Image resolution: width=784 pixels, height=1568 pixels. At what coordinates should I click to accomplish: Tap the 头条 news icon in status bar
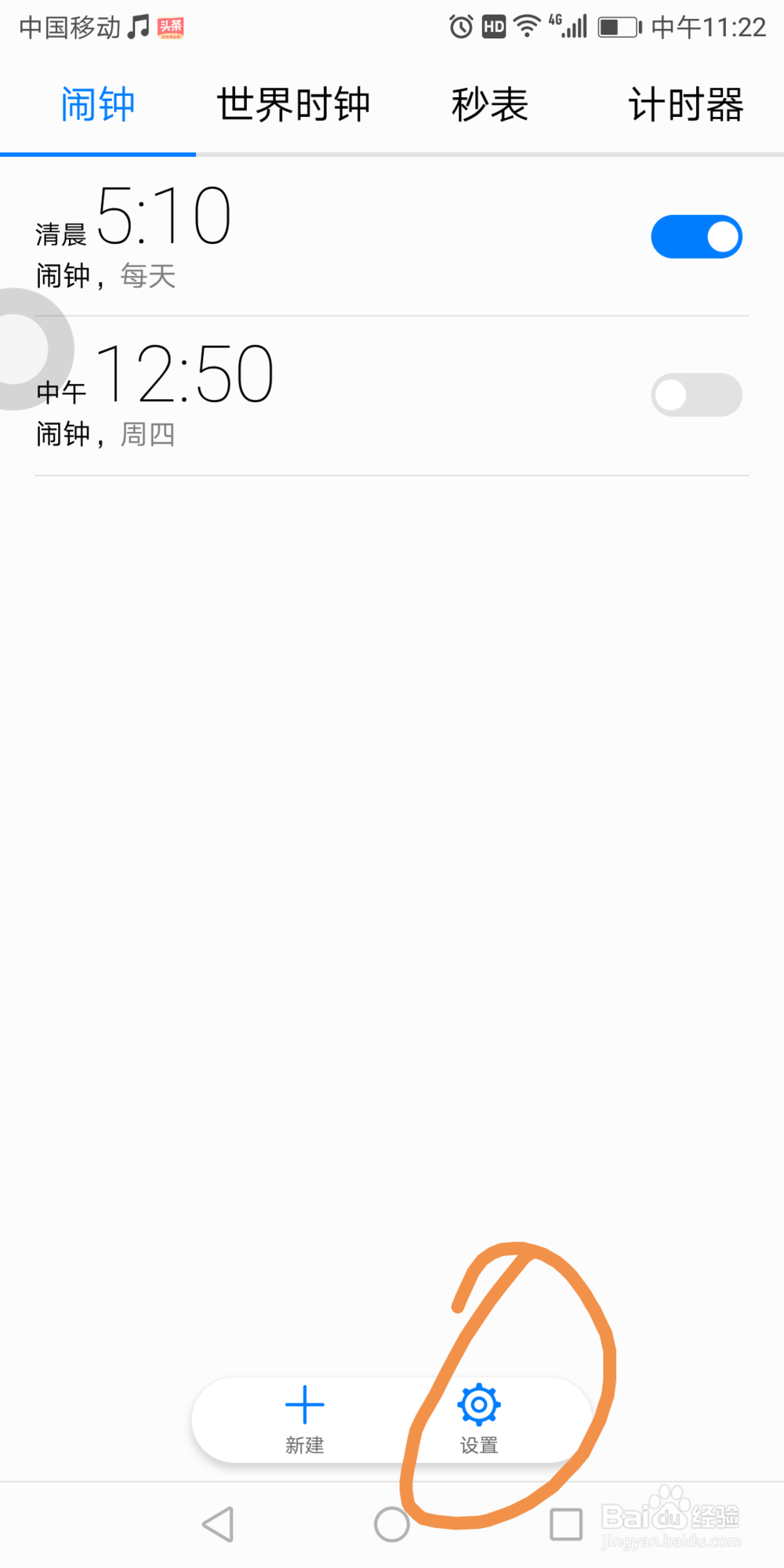[x=172, y=26]
